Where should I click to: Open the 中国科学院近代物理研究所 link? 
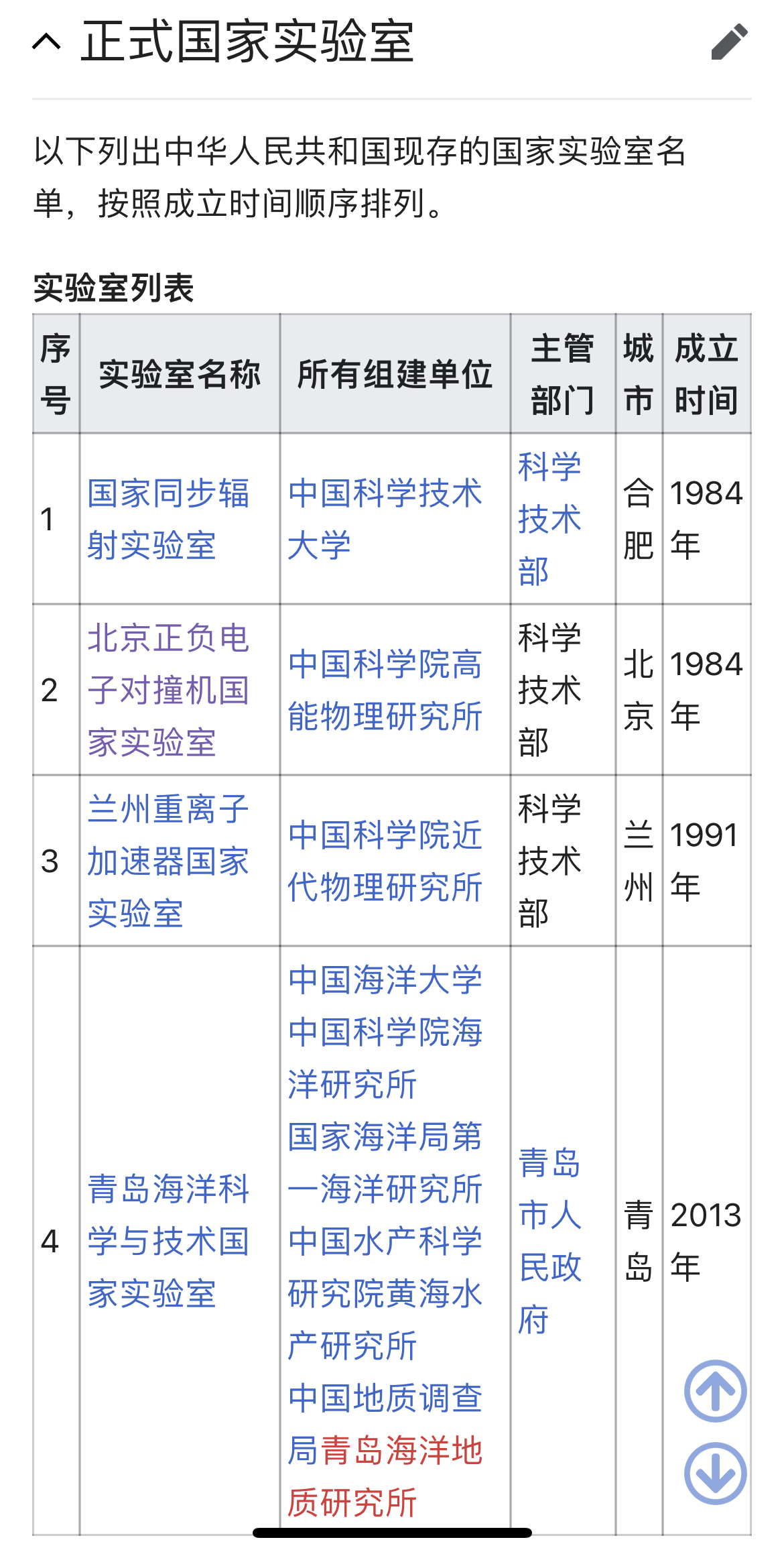385,861
